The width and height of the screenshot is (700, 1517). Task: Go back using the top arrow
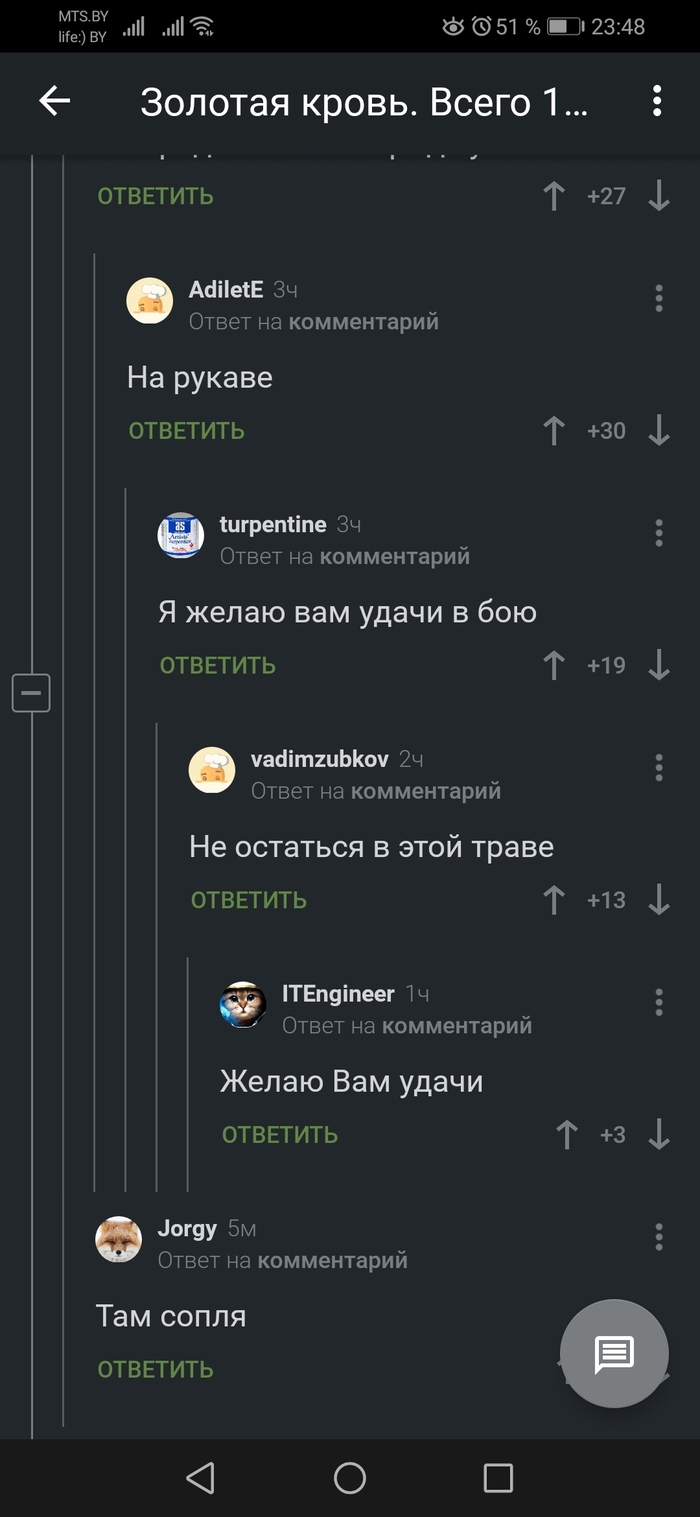[54, 101]
